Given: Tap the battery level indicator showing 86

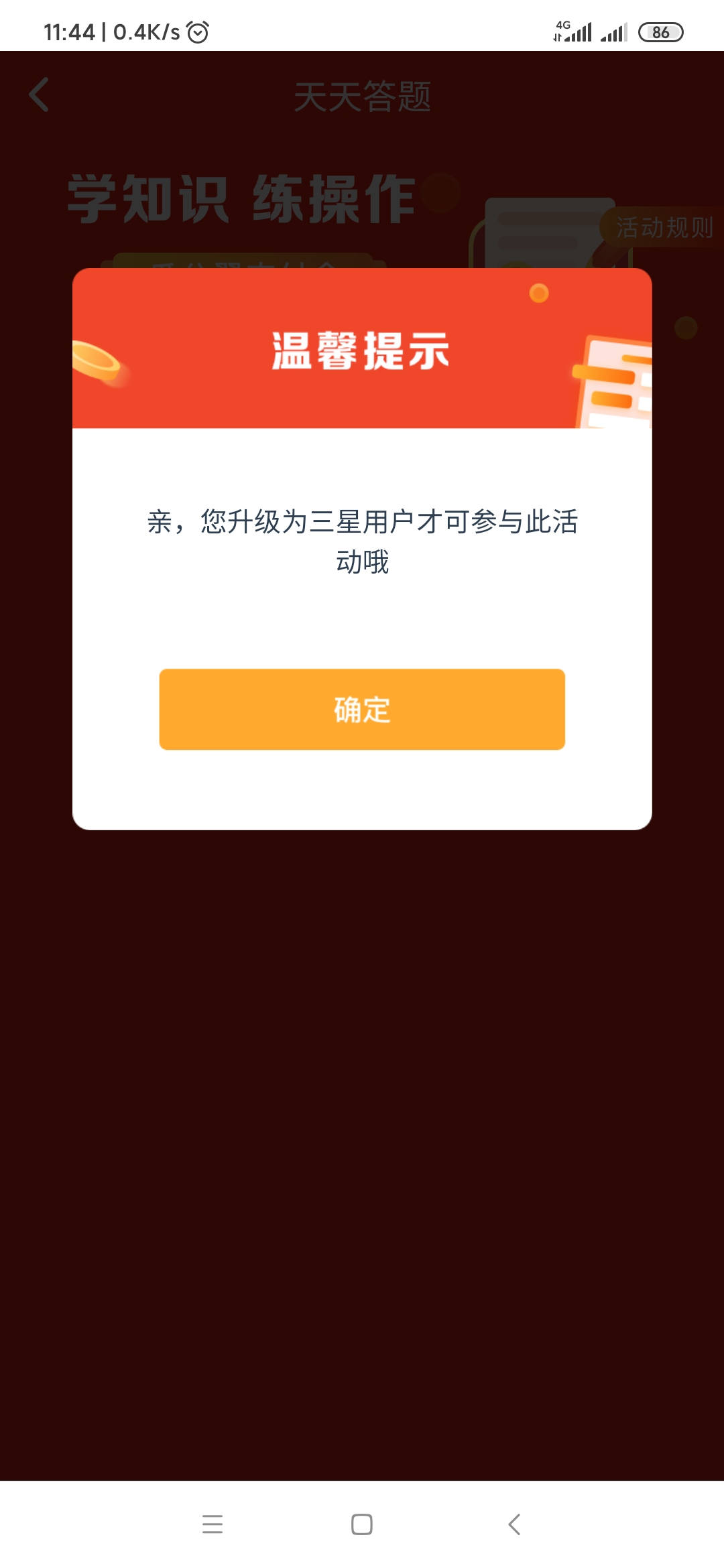Looking at the screenshot, I should [660, 29].
